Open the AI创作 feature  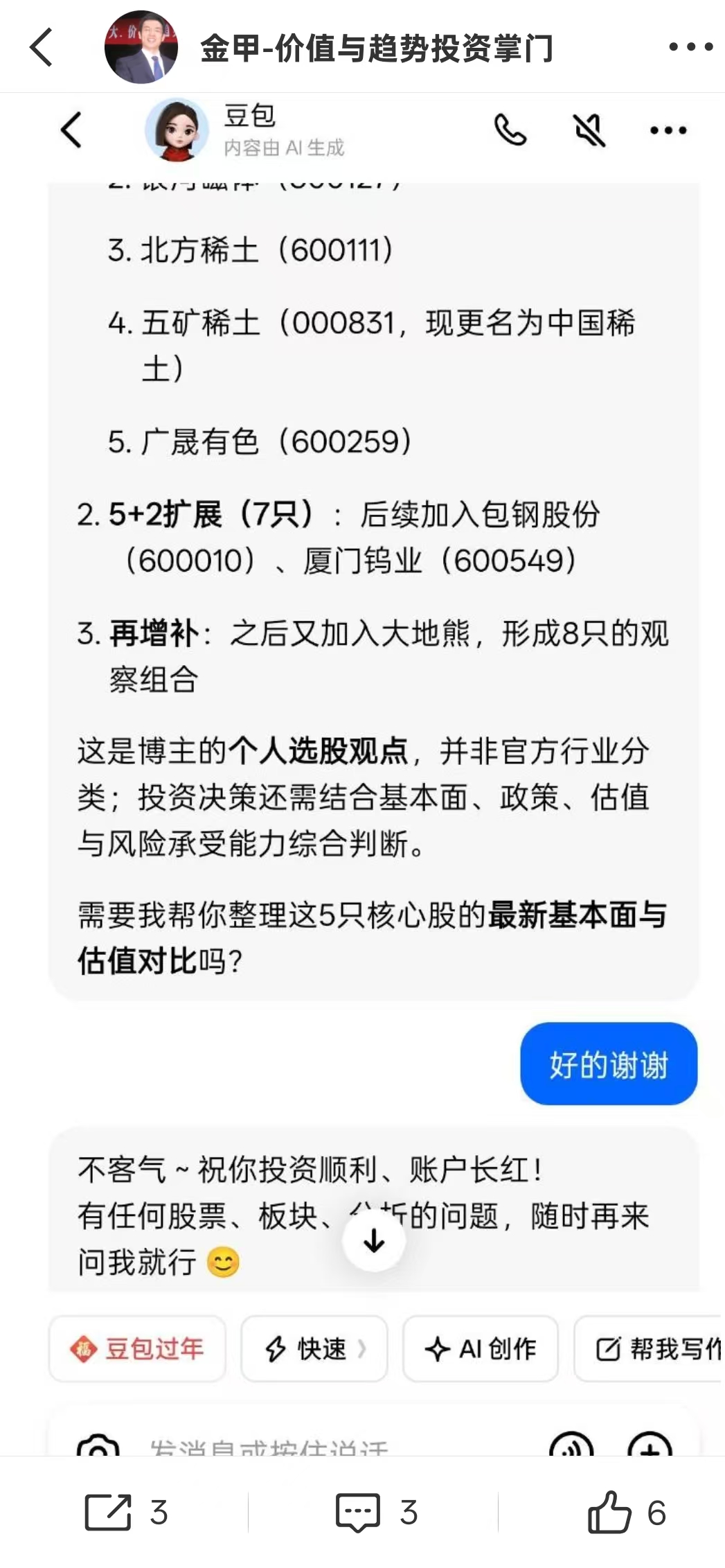point(481,1350)
